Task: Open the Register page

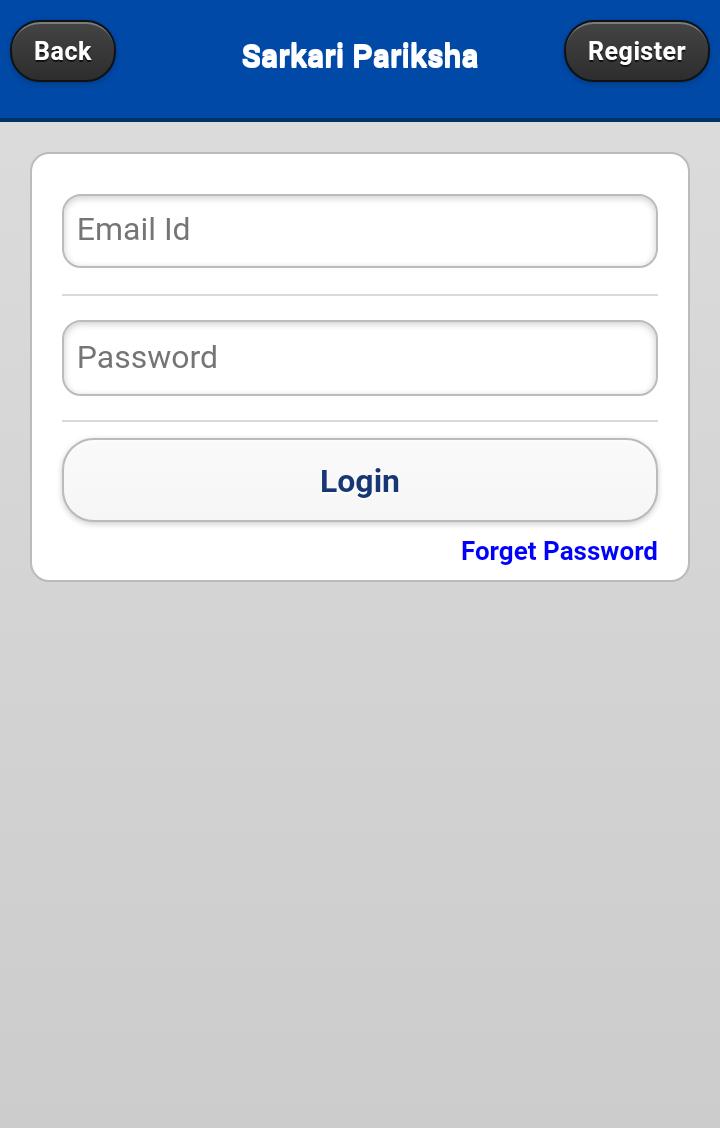Action: pyautogui.click(x=636, y=51)
